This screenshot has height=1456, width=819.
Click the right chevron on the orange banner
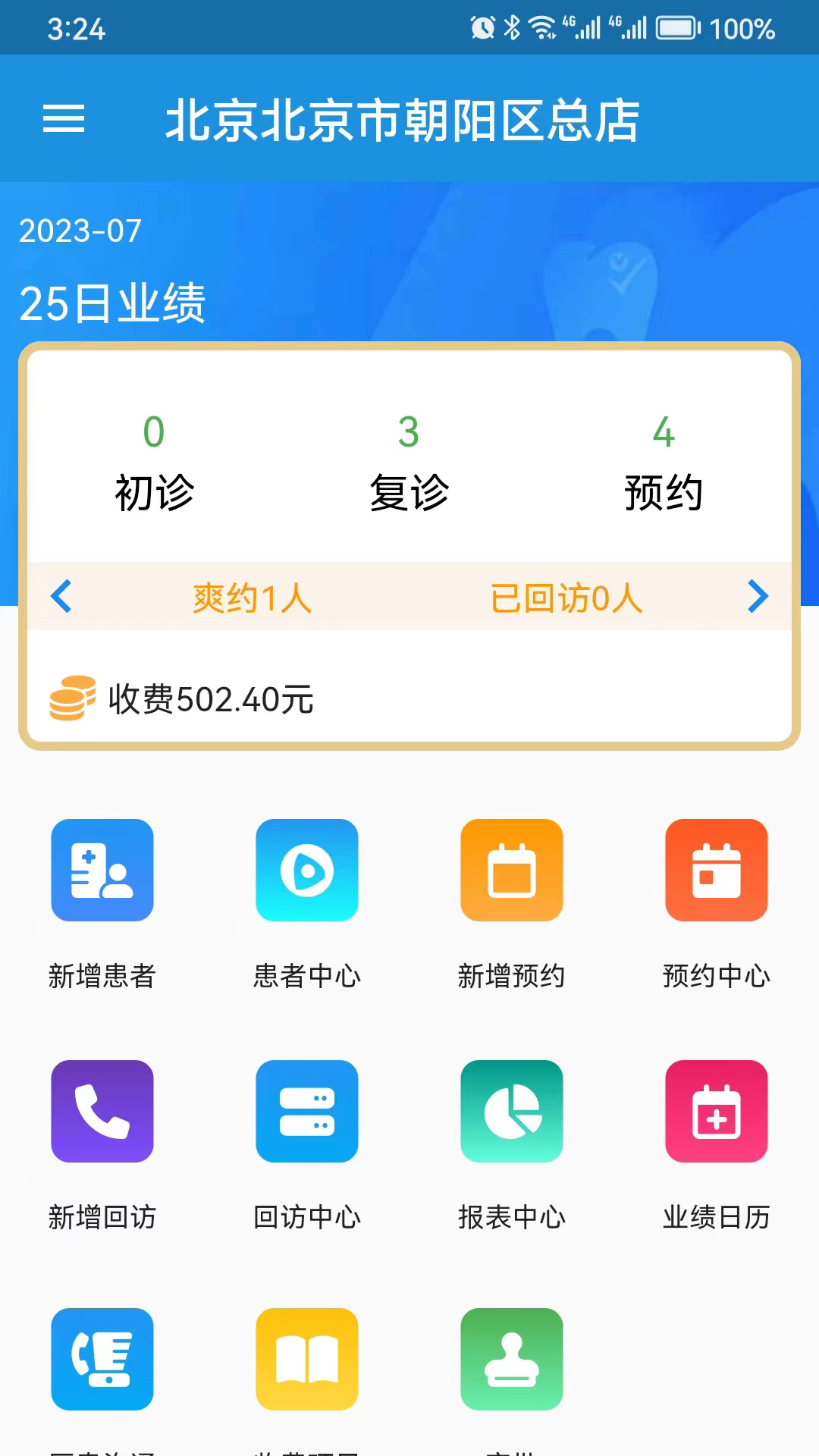click(x=756, y=598)
